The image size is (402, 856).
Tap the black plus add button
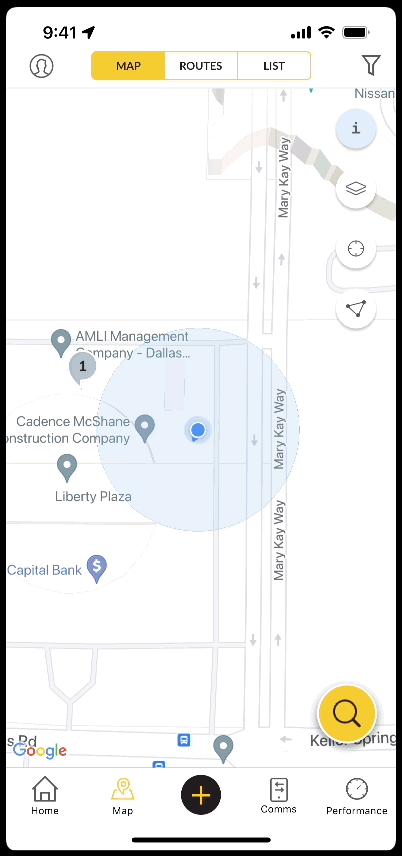tap(201, 795)
